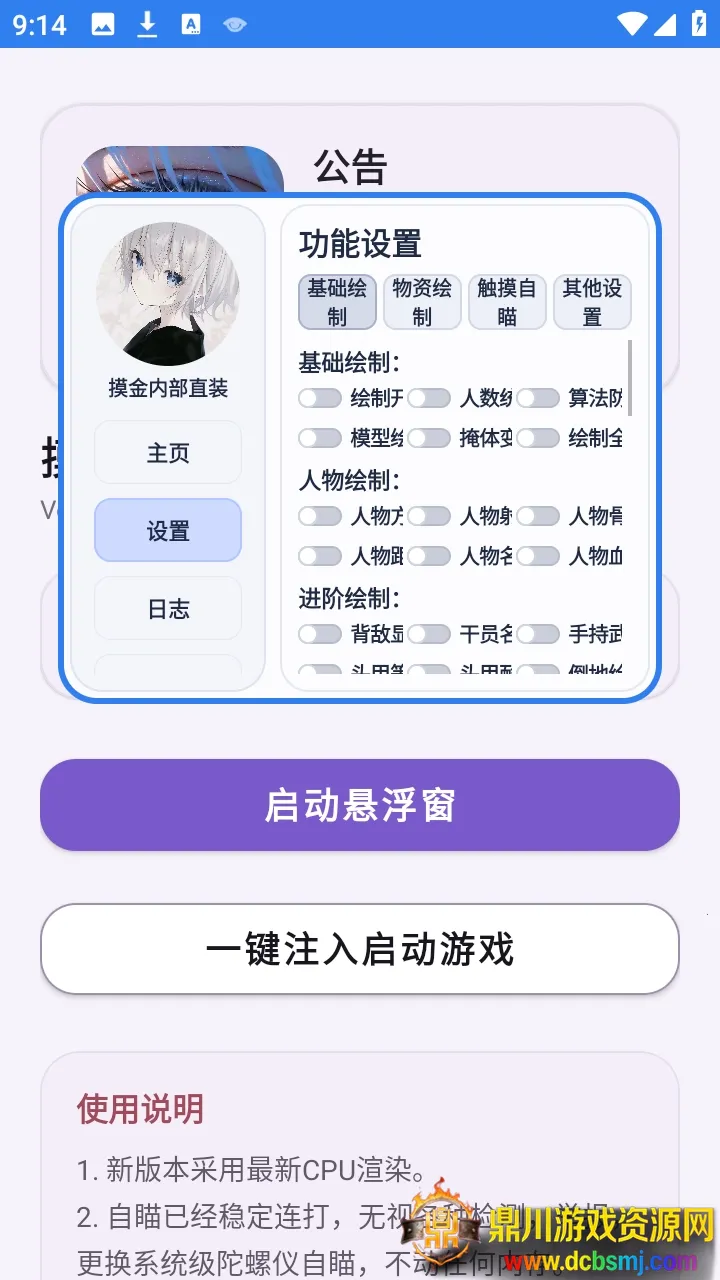Go to the 其他设置 tab
The image size is (720, 1280).
592,302
